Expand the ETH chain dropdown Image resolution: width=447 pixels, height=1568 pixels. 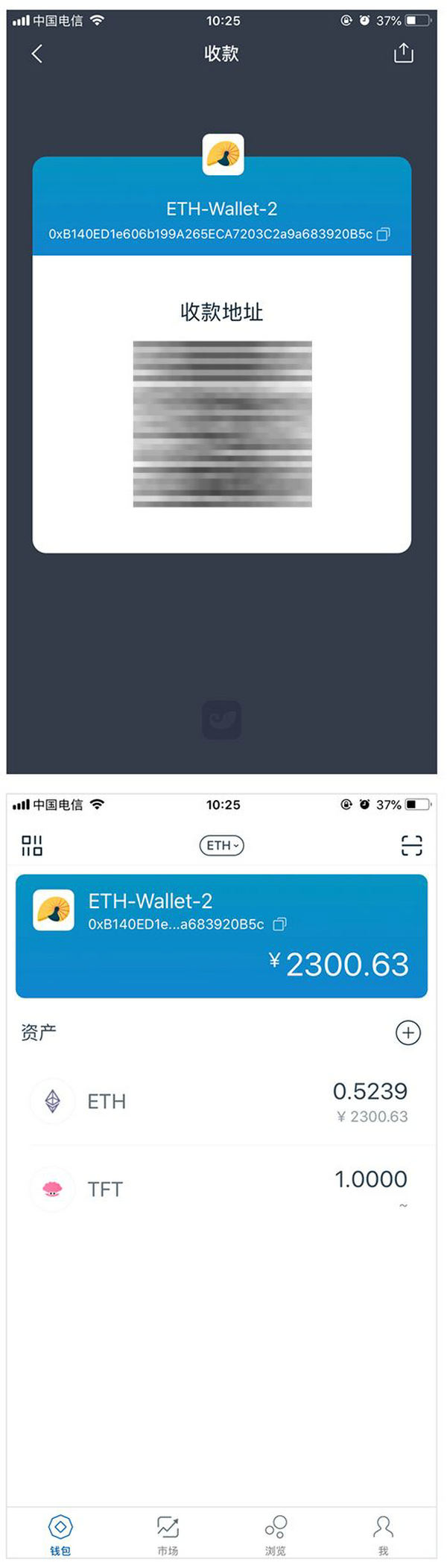(222, 845)
